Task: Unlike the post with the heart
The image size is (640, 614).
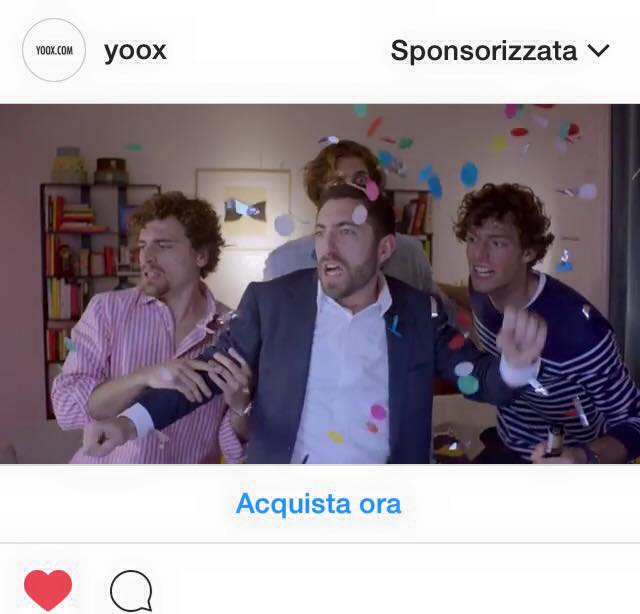Action: pyautogui.click(x=48, y=590)
